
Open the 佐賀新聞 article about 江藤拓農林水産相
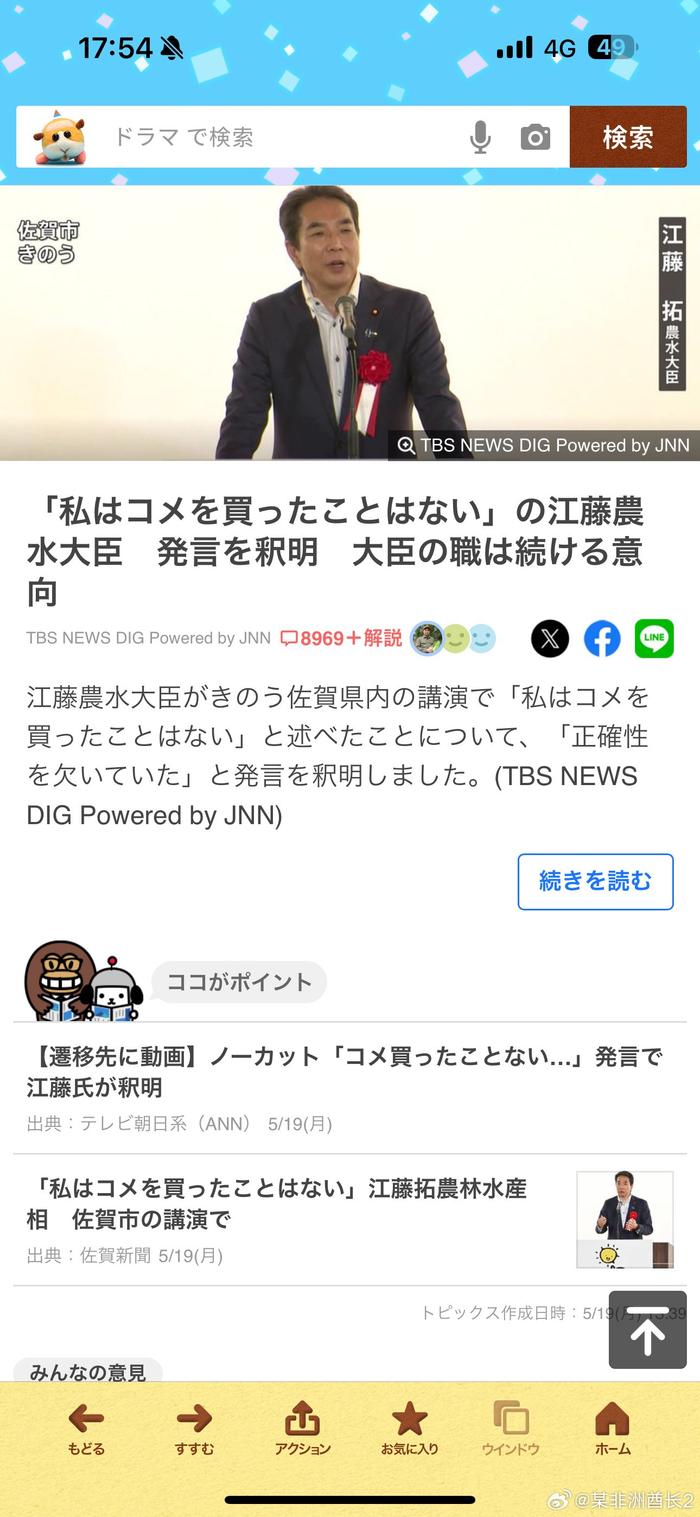(x=350, y=1220)
